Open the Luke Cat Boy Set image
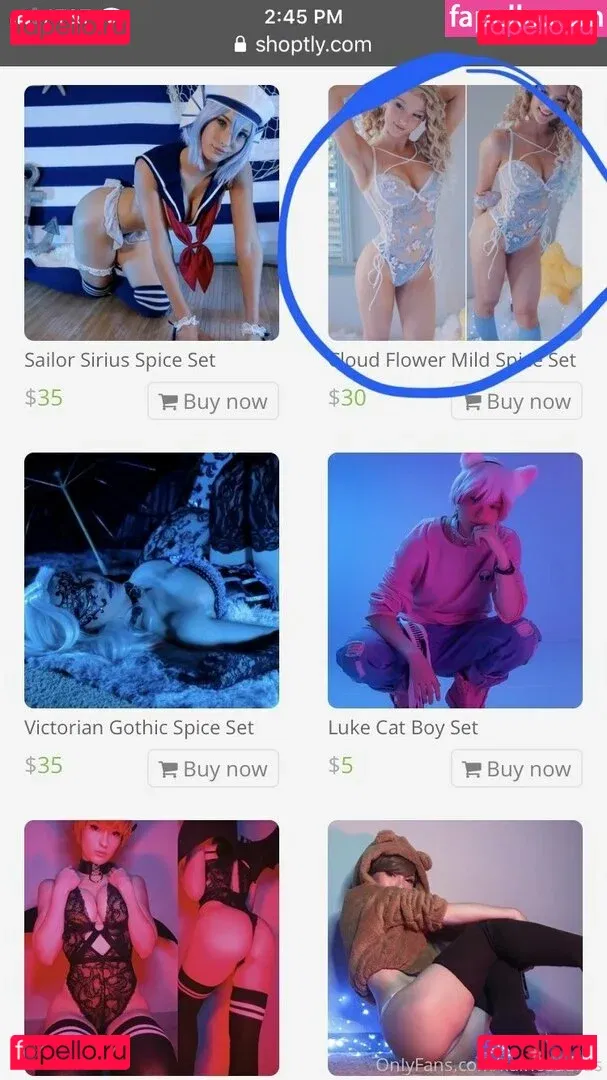 click(x=455, y=580)
